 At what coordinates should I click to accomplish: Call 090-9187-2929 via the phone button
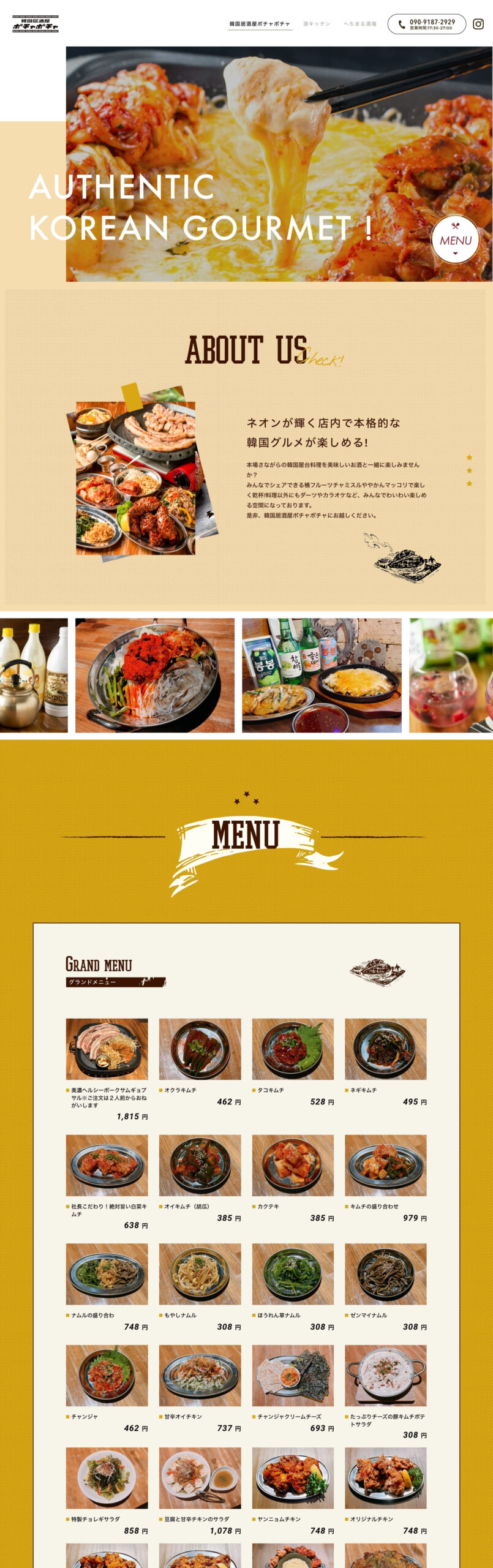coord(426,24)
